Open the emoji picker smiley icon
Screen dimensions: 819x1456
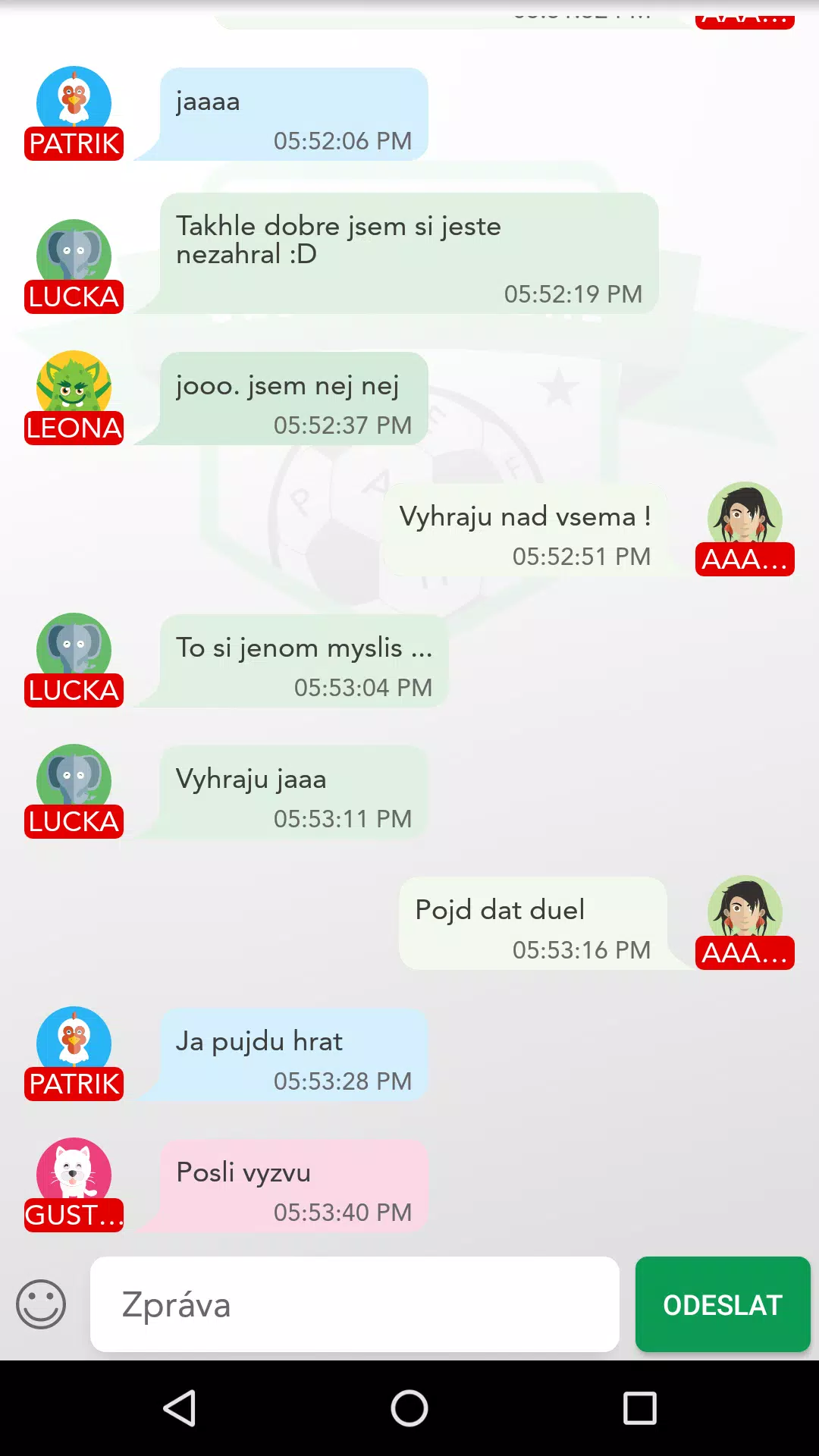pyautogui.click(x=41, y=1304)
